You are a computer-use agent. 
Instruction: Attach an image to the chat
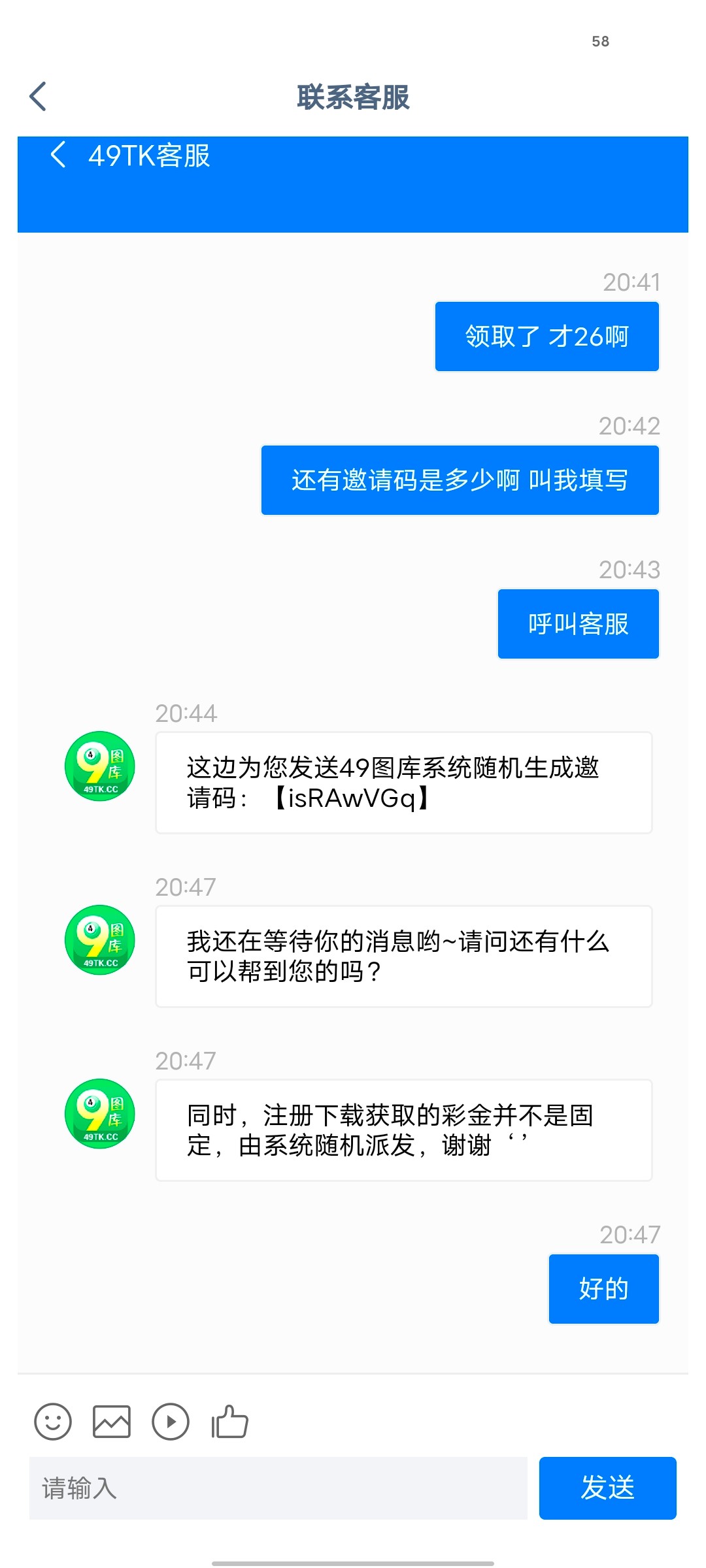coord(112,1422)
